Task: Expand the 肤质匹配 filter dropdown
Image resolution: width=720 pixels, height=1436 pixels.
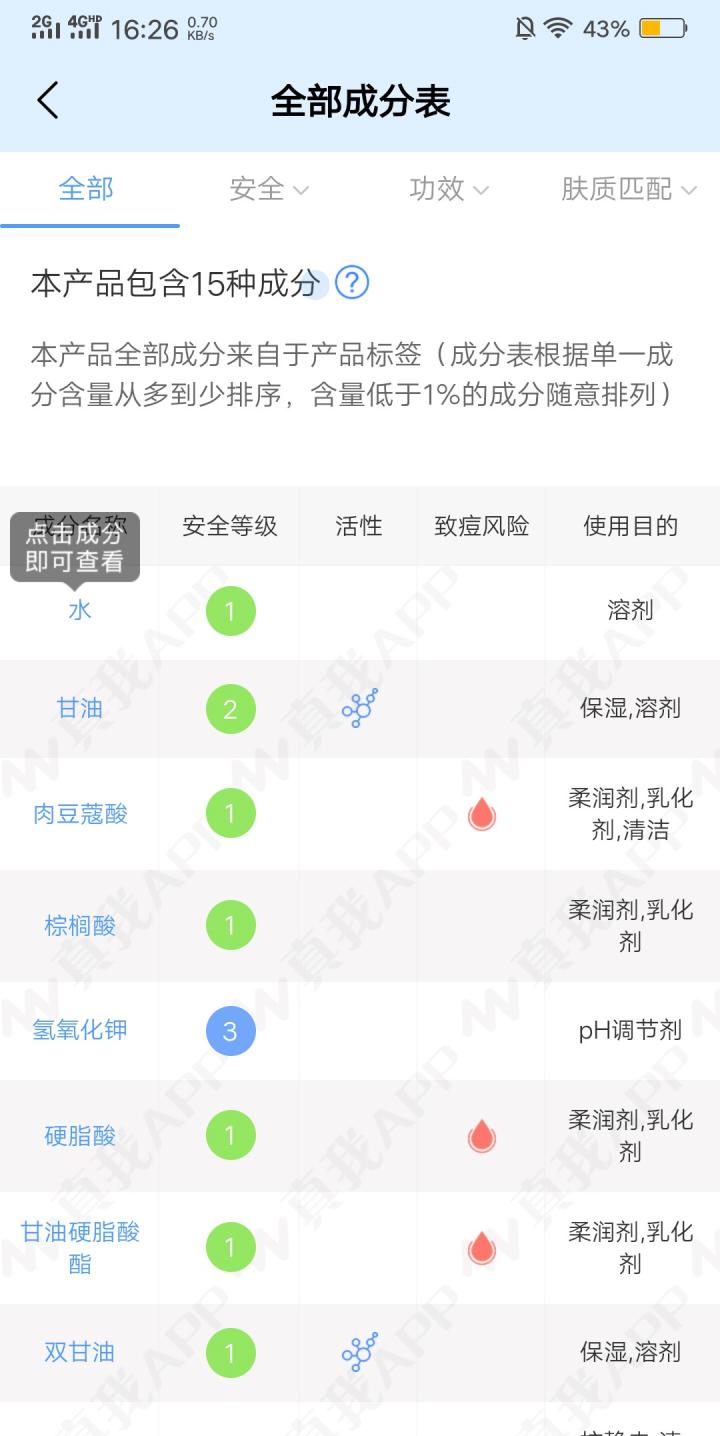Action: tap(629, 189)
